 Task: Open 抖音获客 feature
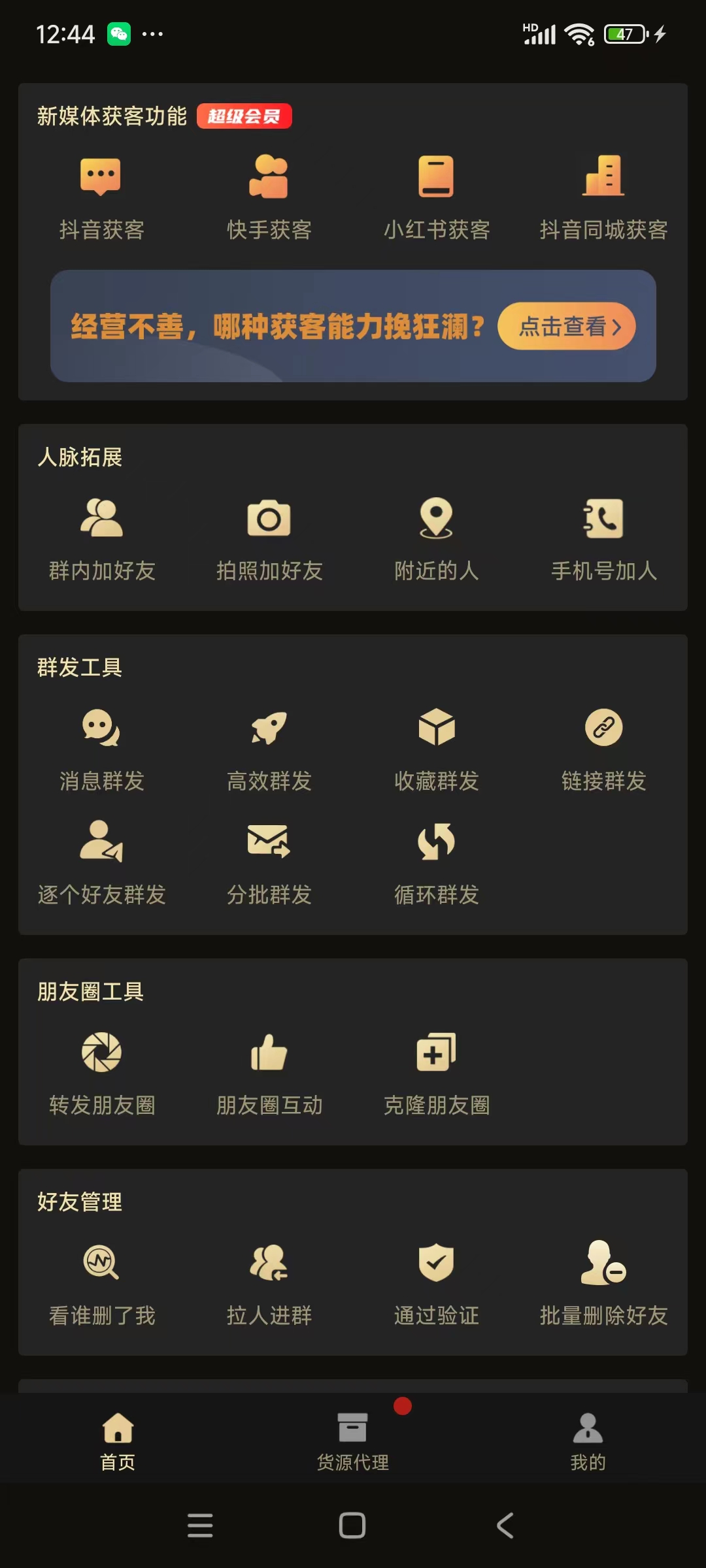click(101, 197)
